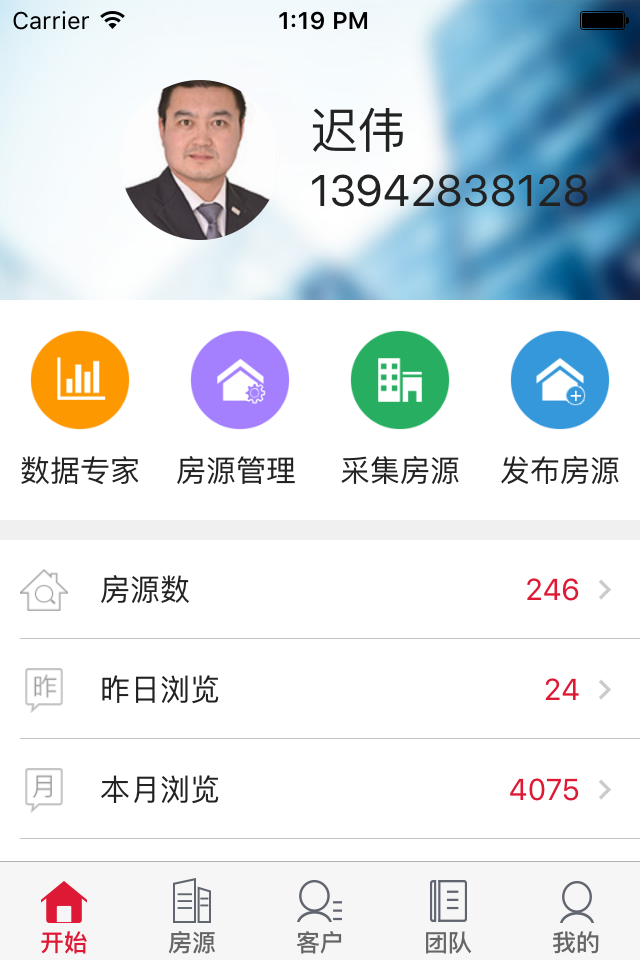Tap the profile avatar of 迟伟
Viewport: 640px width, 960px height.
(200, 160)
